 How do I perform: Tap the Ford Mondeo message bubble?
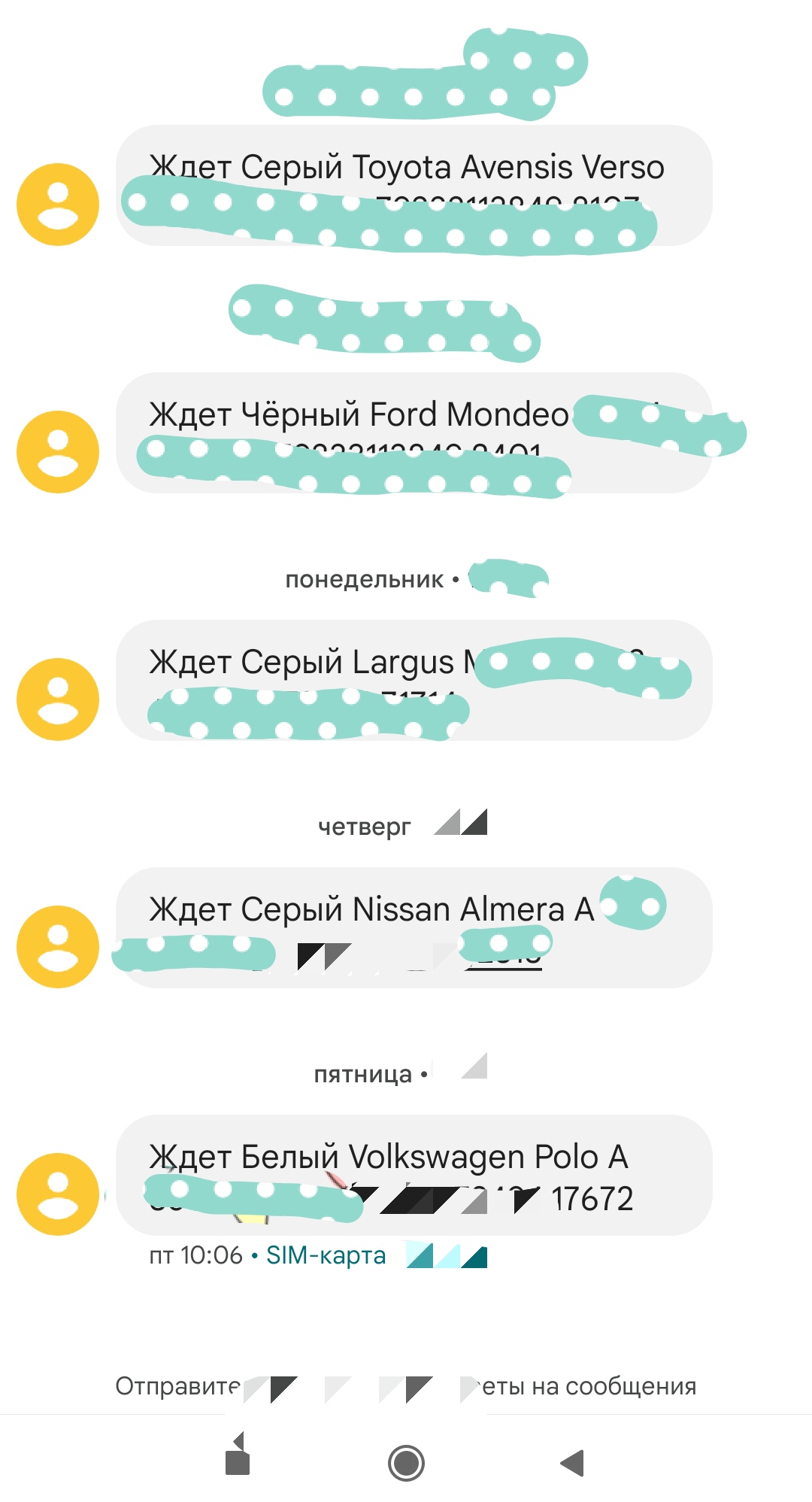click(414, 433)
